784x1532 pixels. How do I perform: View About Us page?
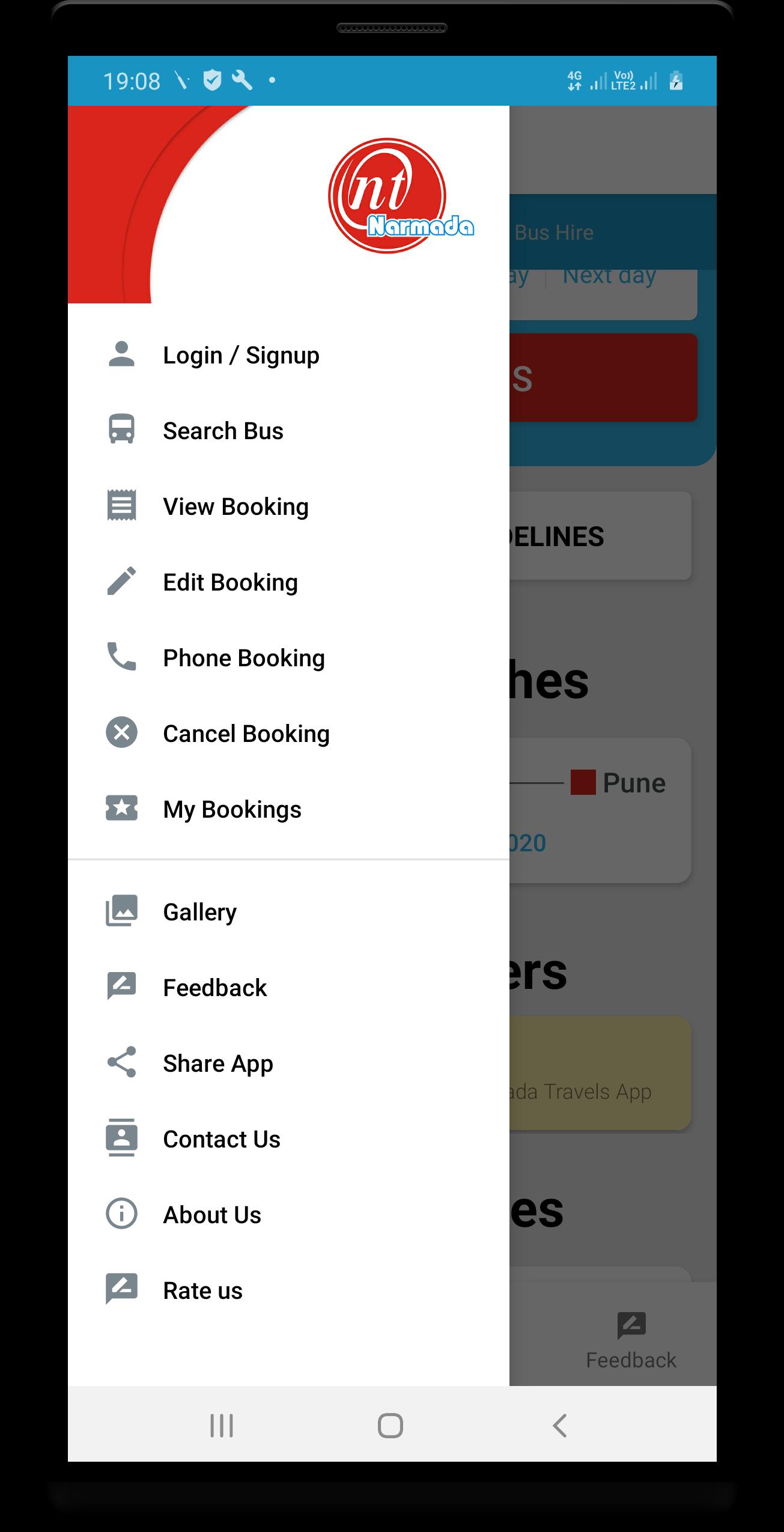[288, 1215]
